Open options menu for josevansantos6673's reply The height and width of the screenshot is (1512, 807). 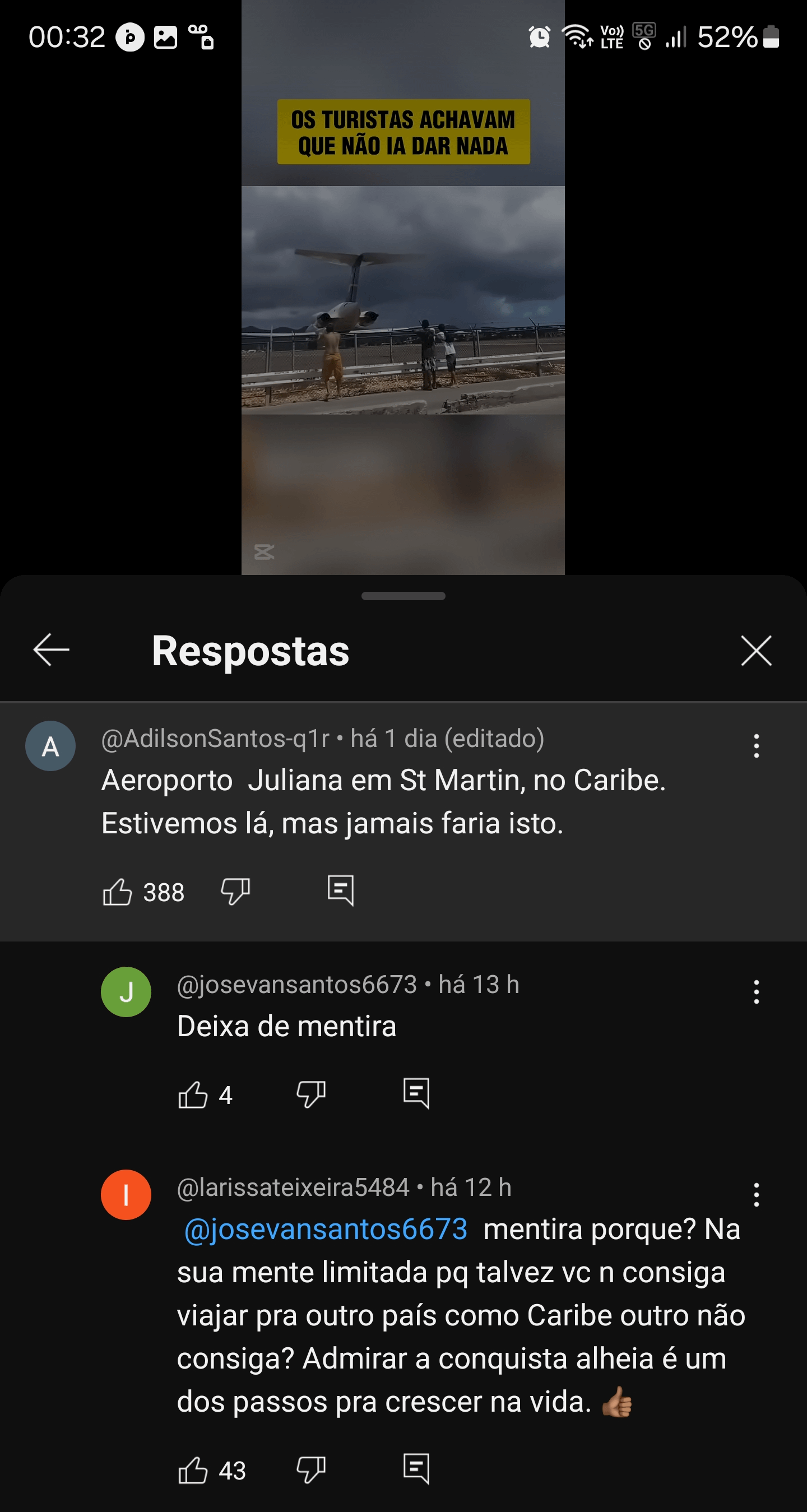coord(756,992)
